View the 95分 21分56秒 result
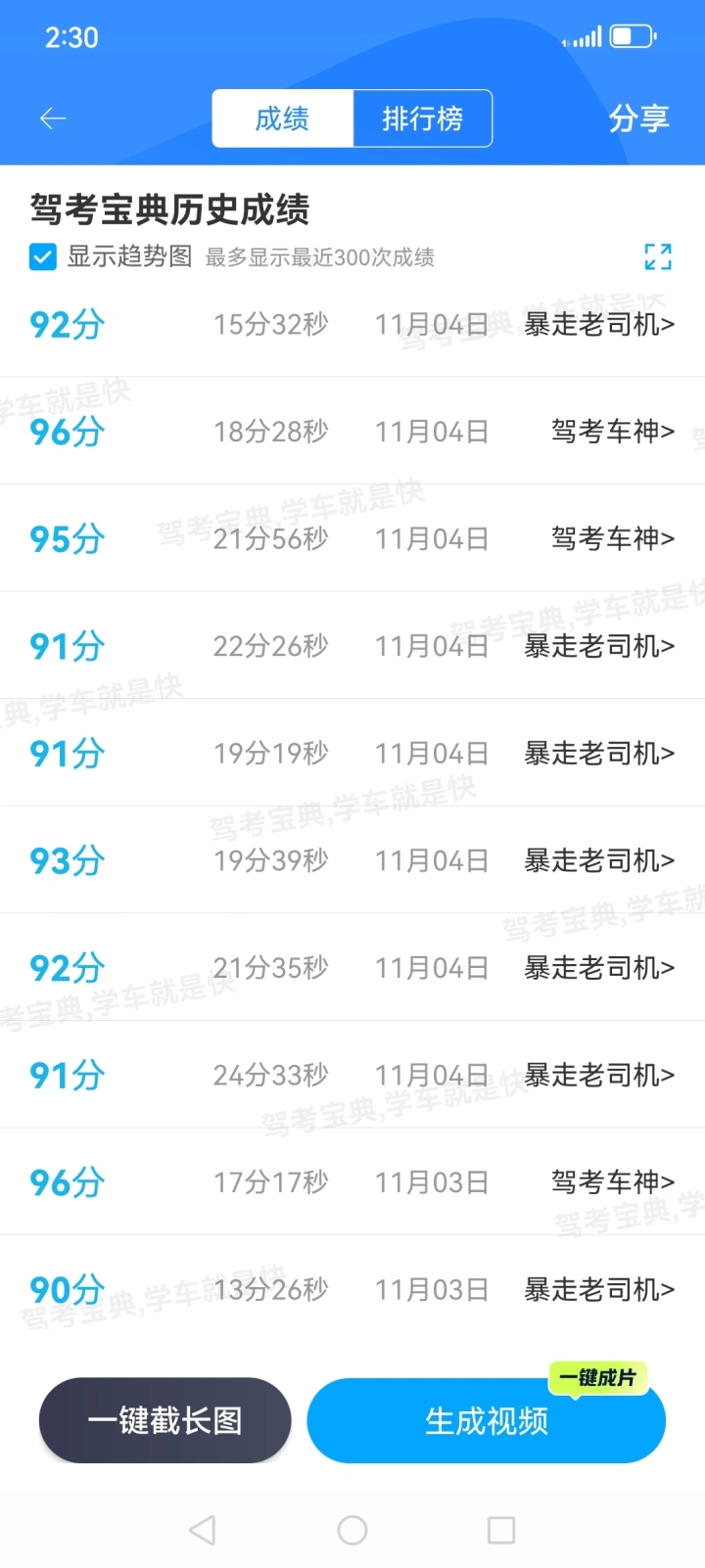The height and width of the screenshot is (1568, 705). (x=352, y=538)
